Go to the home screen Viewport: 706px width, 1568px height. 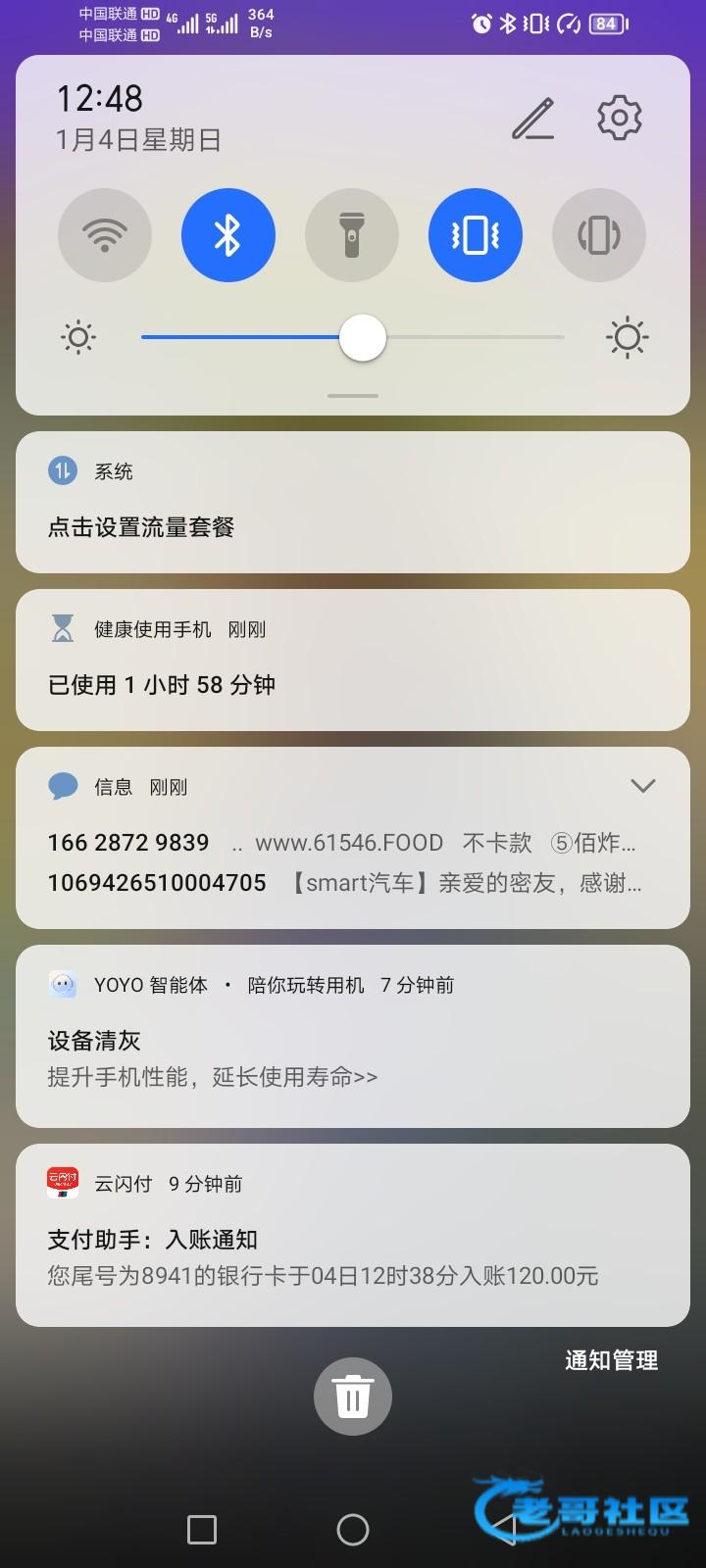[353, 1529]
